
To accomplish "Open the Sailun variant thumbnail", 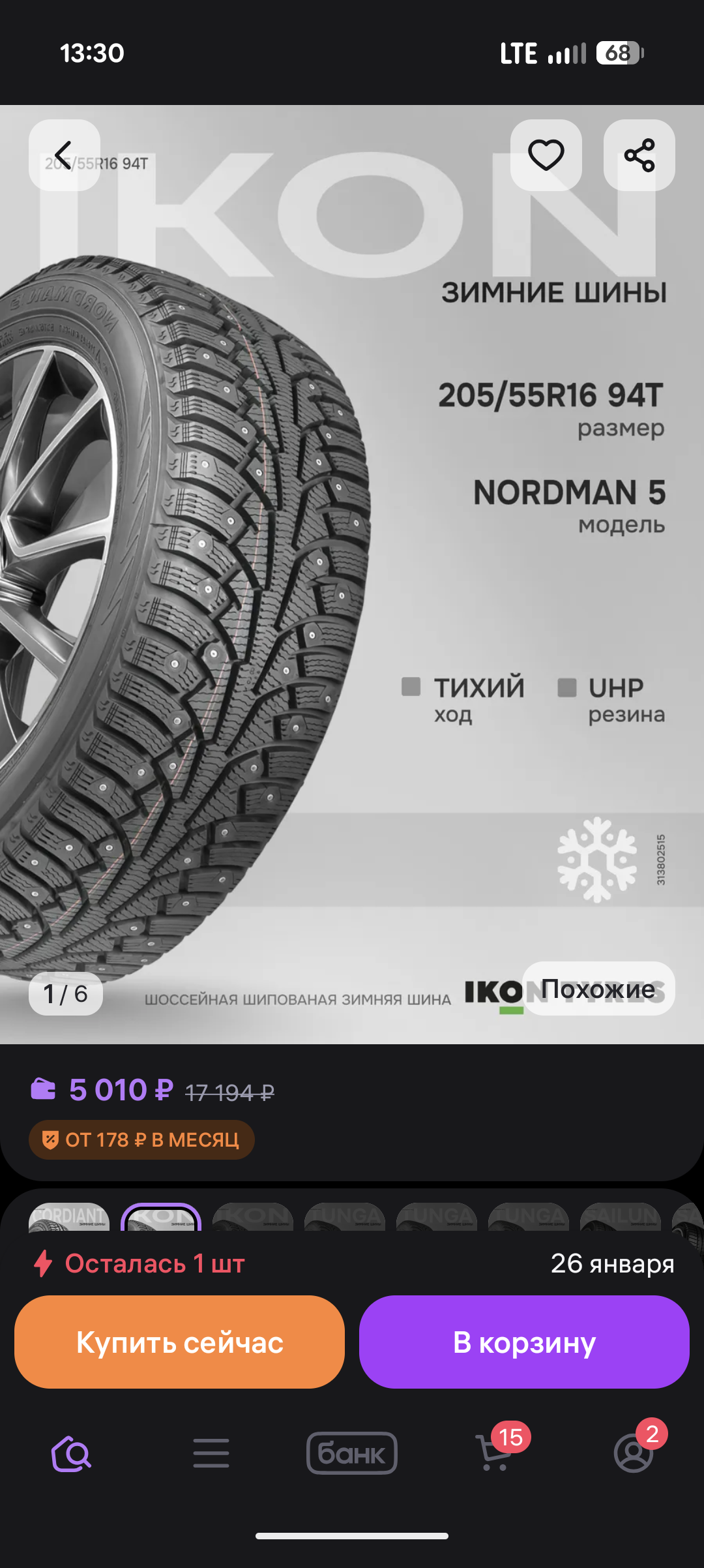I will click(620, 1217).
